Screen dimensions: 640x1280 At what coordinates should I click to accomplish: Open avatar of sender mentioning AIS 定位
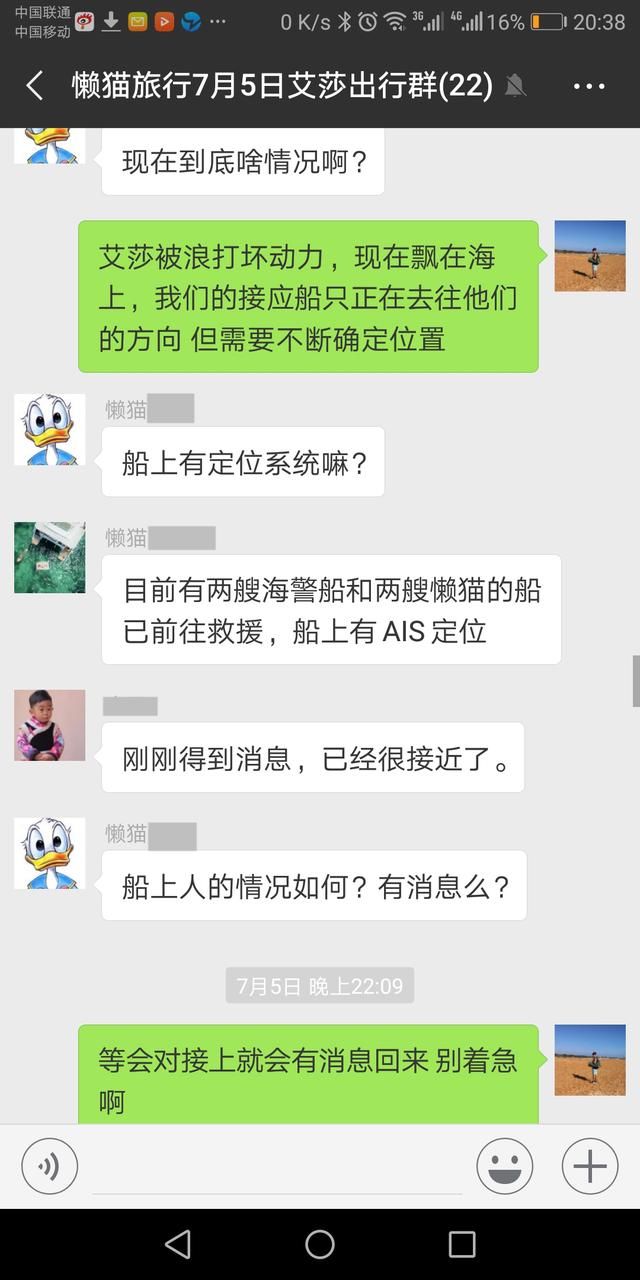pyautogui.click(x=49, y=557)
